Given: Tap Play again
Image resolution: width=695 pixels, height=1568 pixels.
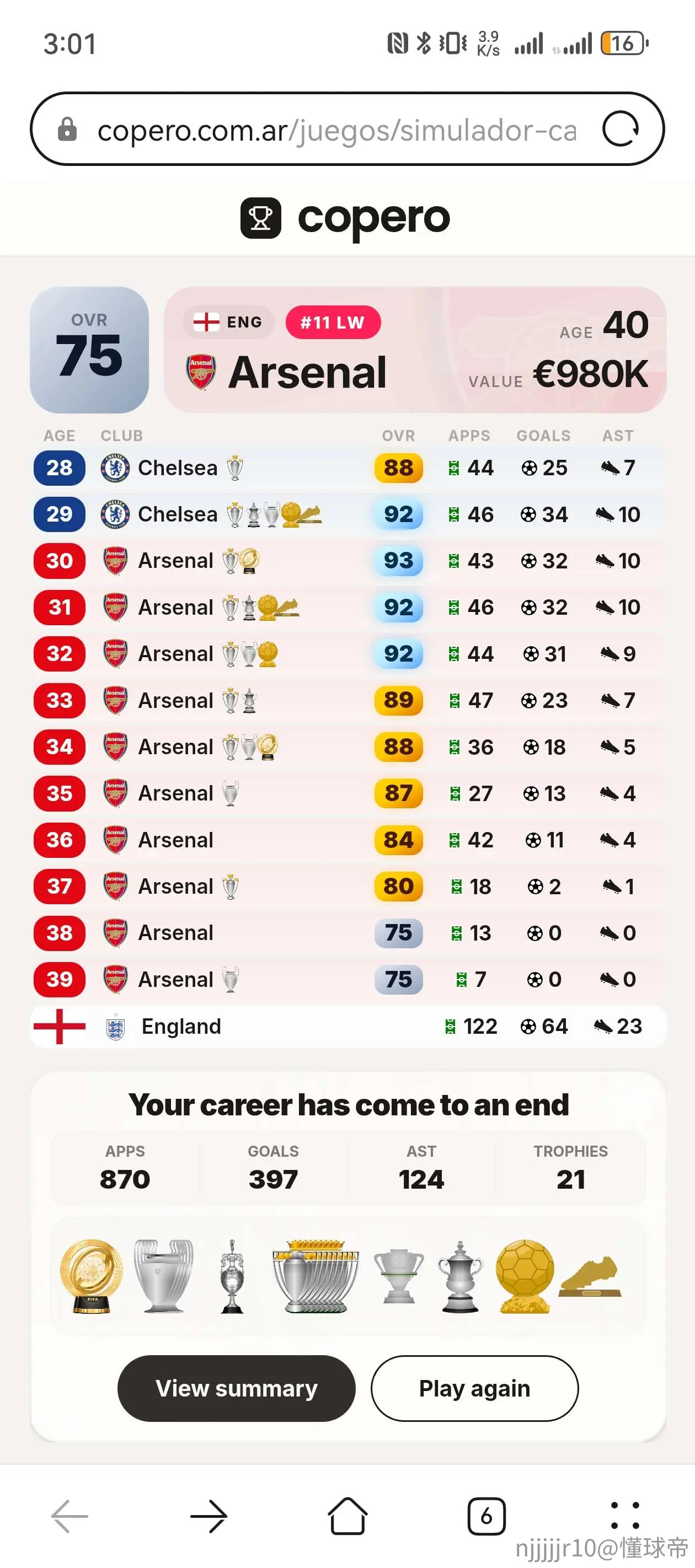Looking at the screenshot, I should click(x=474, y=1388).
